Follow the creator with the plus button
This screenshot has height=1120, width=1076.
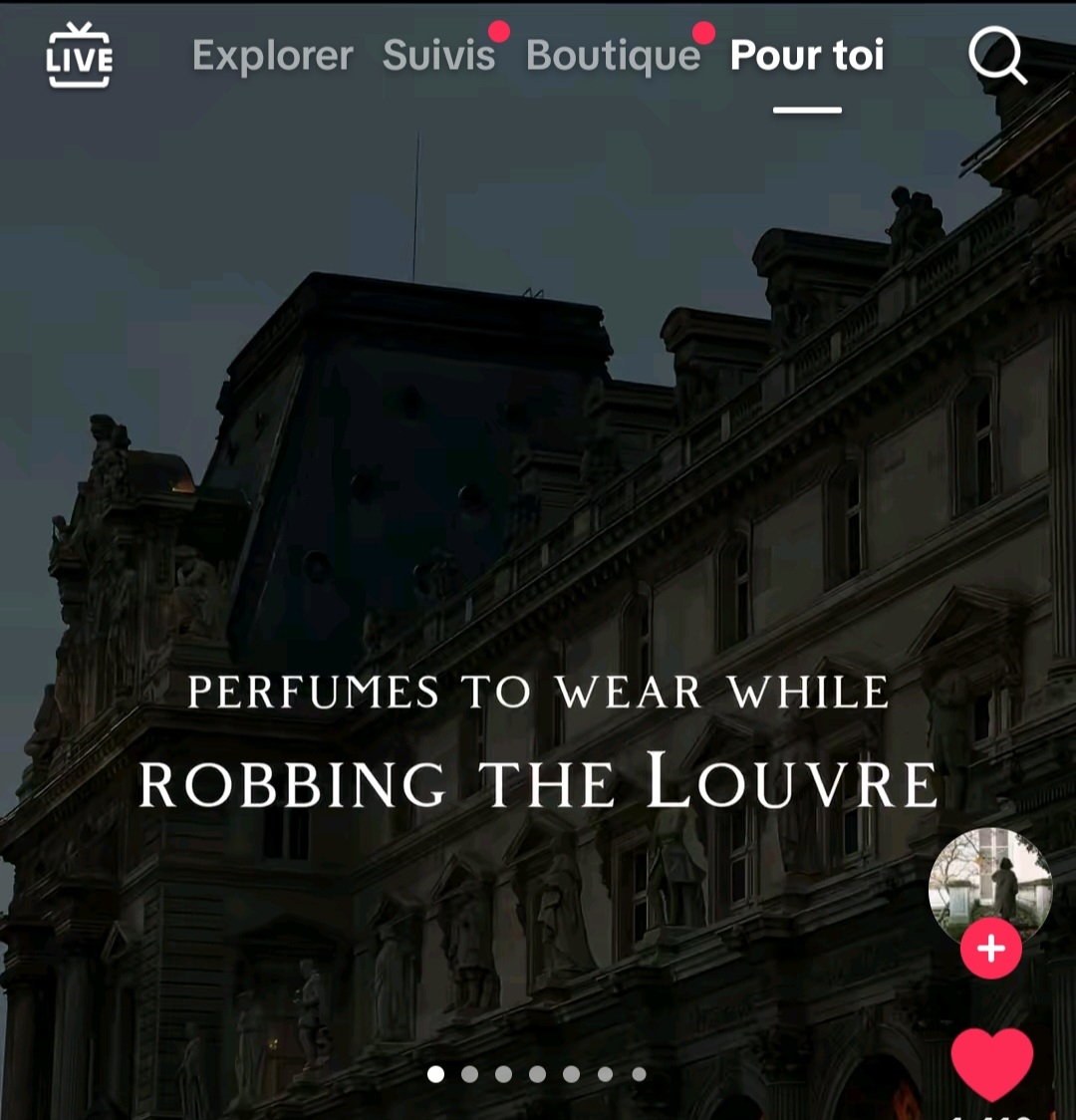click(990, 949)
